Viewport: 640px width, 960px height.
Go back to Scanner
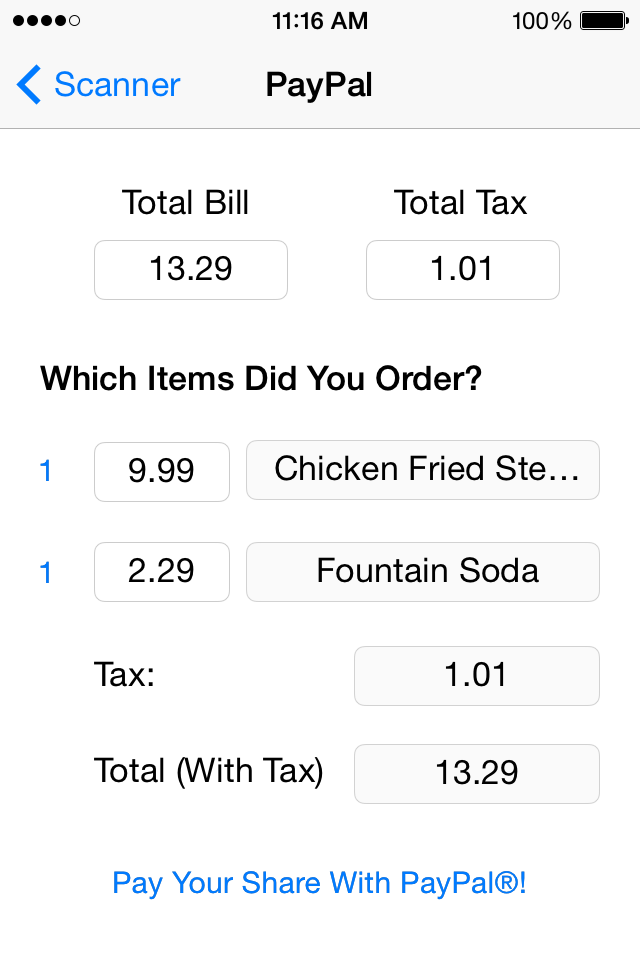coord(98,85)
